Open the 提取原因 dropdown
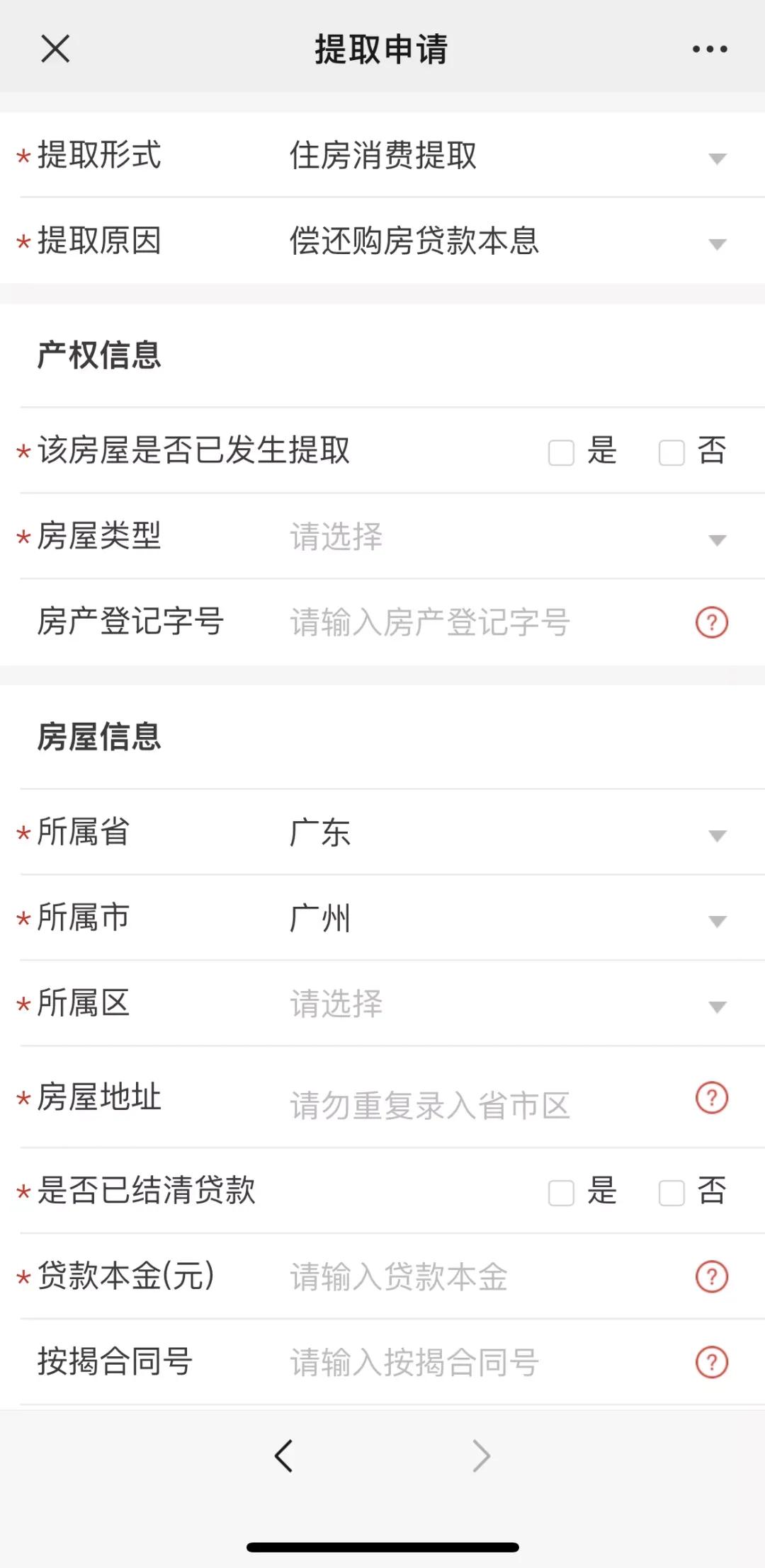 717,243
